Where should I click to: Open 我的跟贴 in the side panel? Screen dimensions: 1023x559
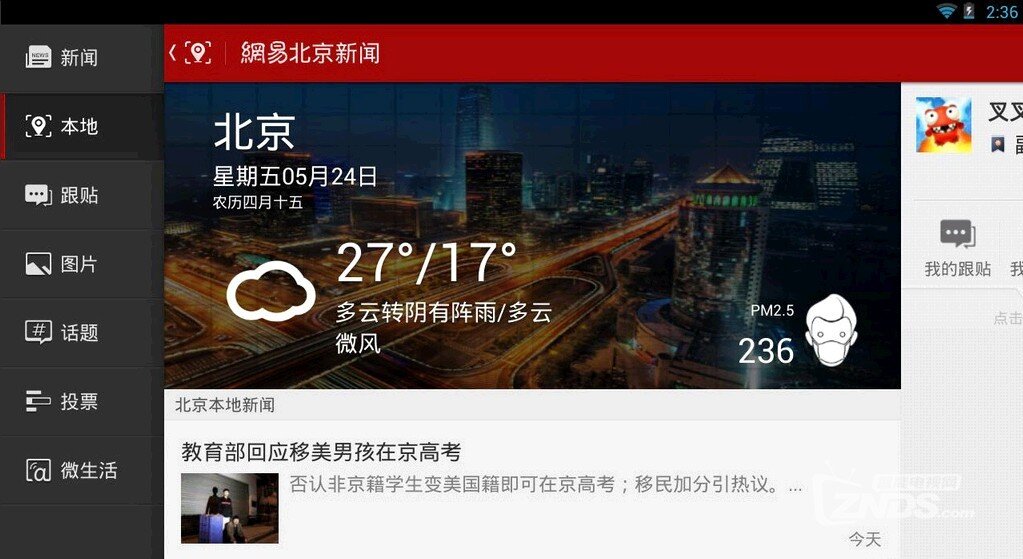click(x=957, y=249)
